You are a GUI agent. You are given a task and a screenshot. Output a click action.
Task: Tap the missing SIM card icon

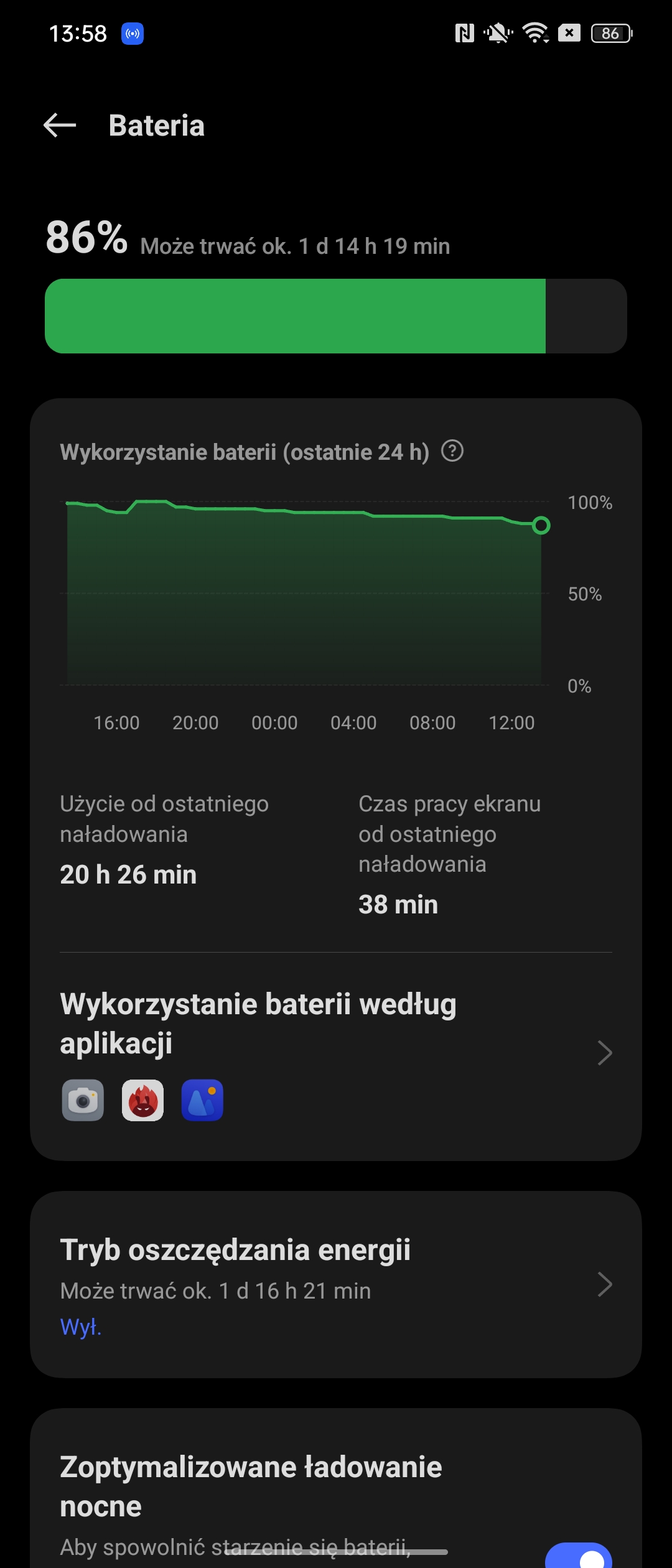(569, 34)
